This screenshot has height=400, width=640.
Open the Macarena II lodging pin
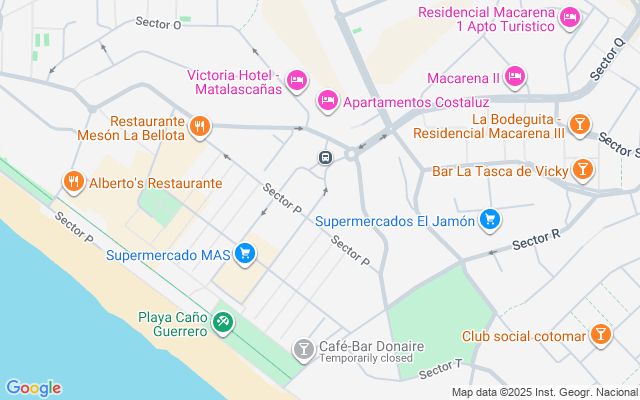tap(514, 77)
